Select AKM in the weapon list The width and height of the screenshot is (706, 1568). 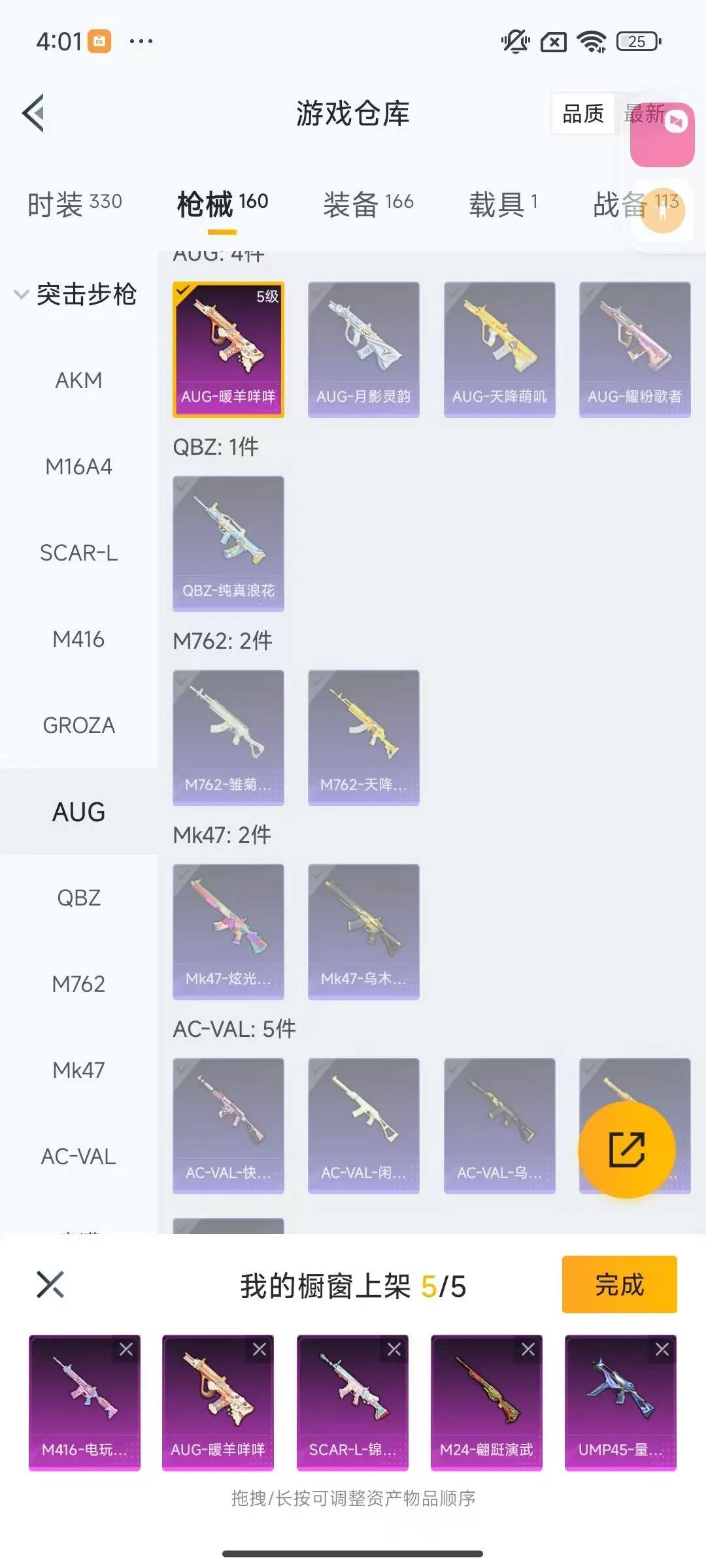pos(78,380)
